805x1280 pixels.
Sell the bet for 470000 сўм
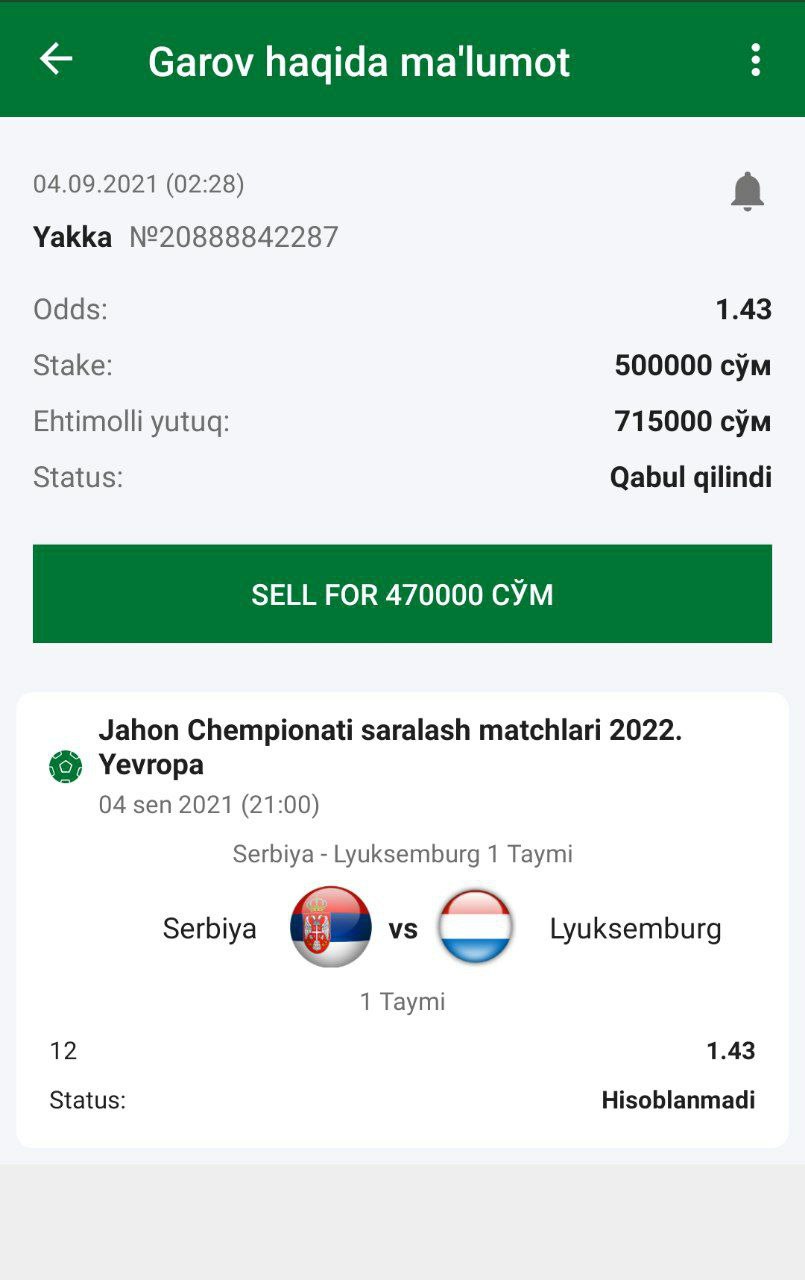tap(402, 594)
